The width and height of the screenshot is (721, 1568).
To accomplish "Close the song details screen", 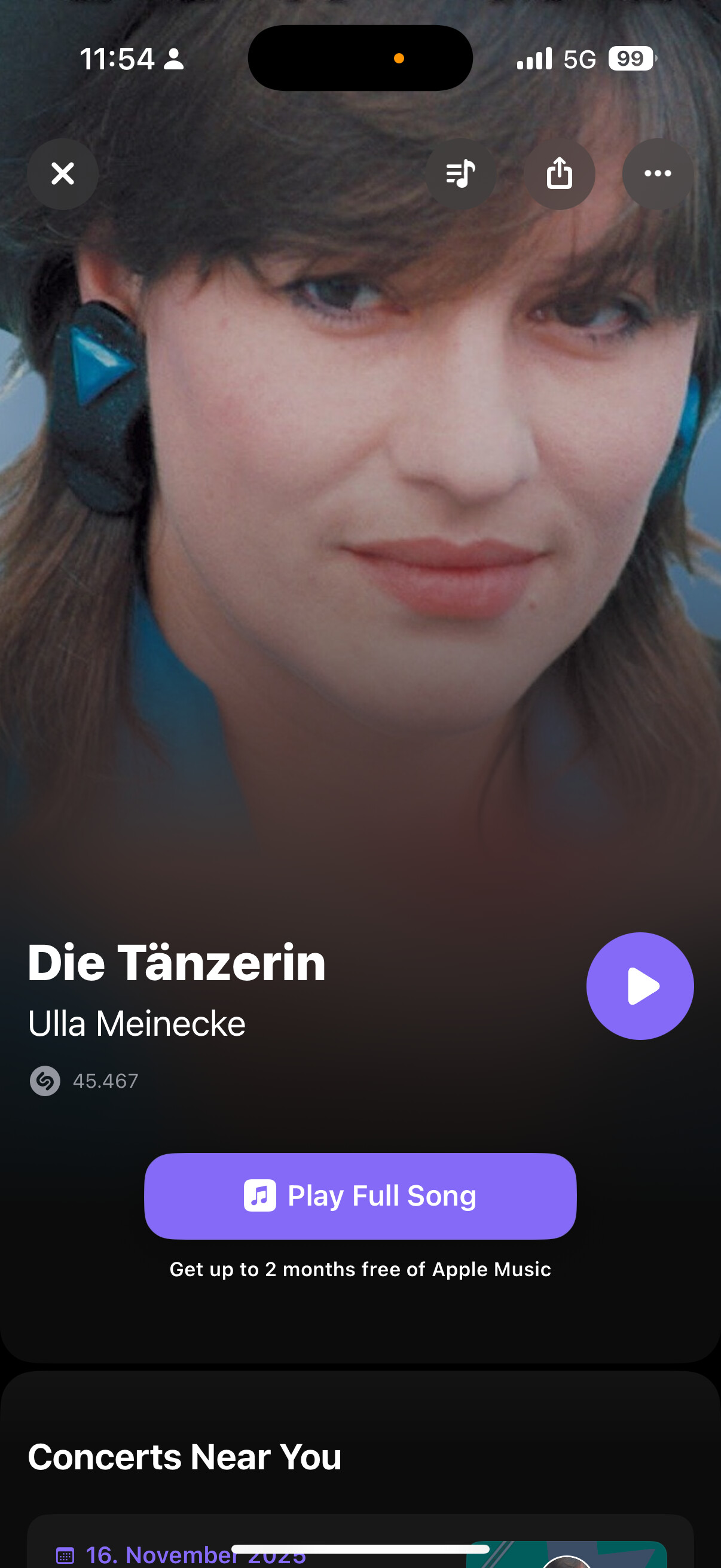I will [x=63, y=174].
